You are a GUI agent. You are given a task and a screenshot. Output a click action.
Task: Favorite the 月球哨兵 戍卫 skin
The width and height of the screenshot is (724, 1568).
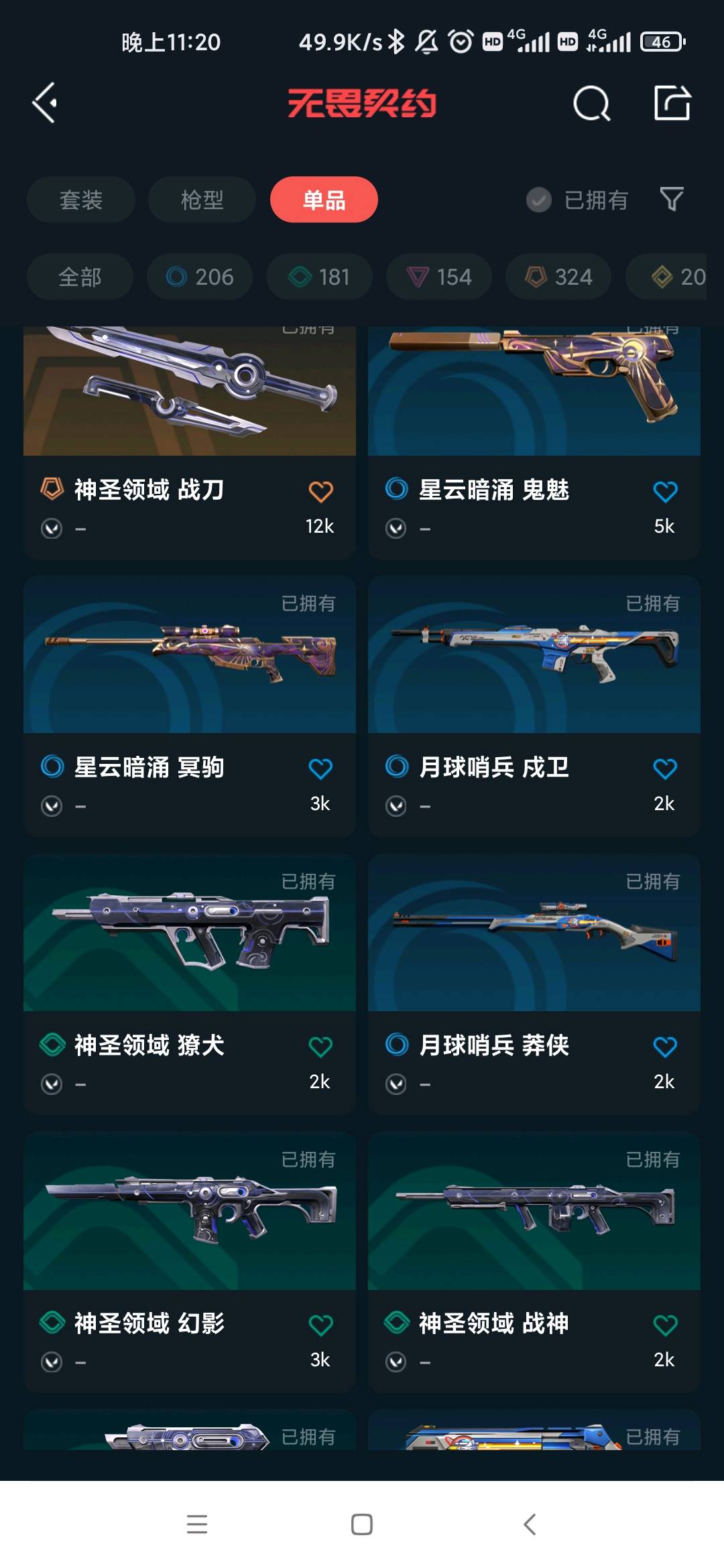(x=665, y=769)
